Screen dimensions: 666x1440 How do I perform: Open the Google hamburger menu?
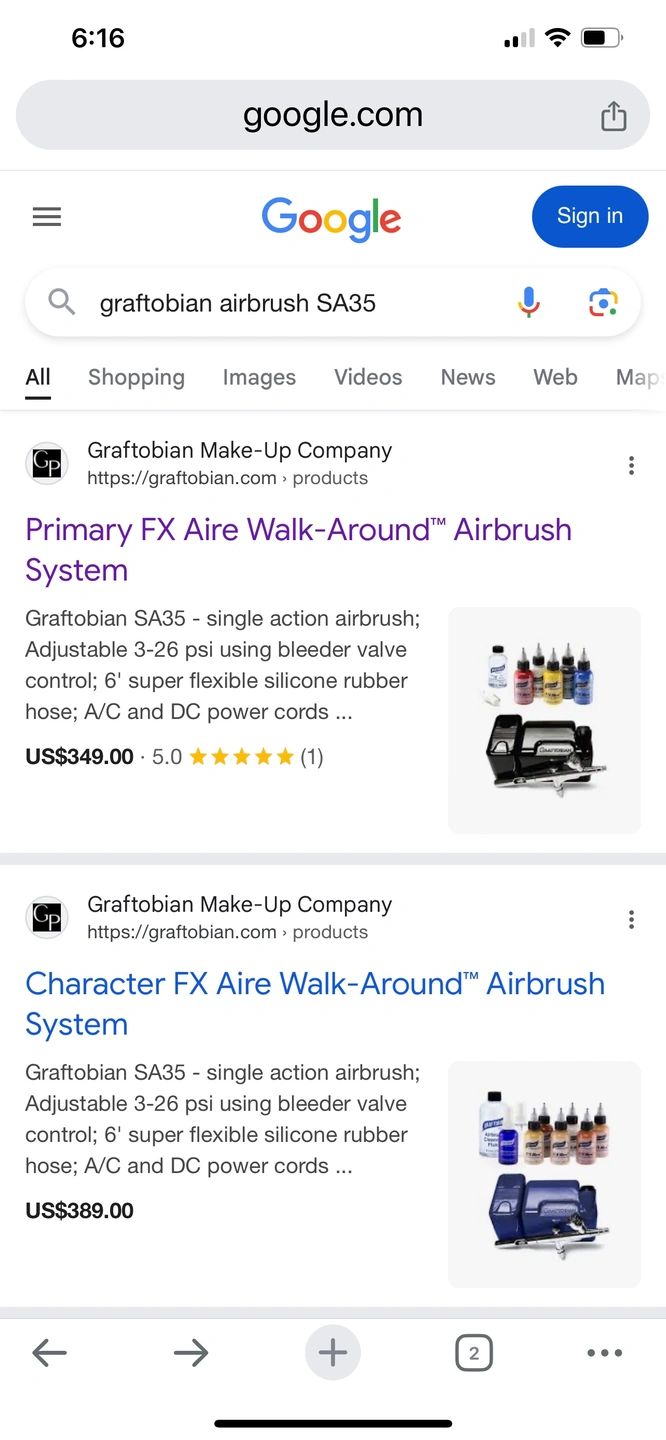(x=47, y=217)
